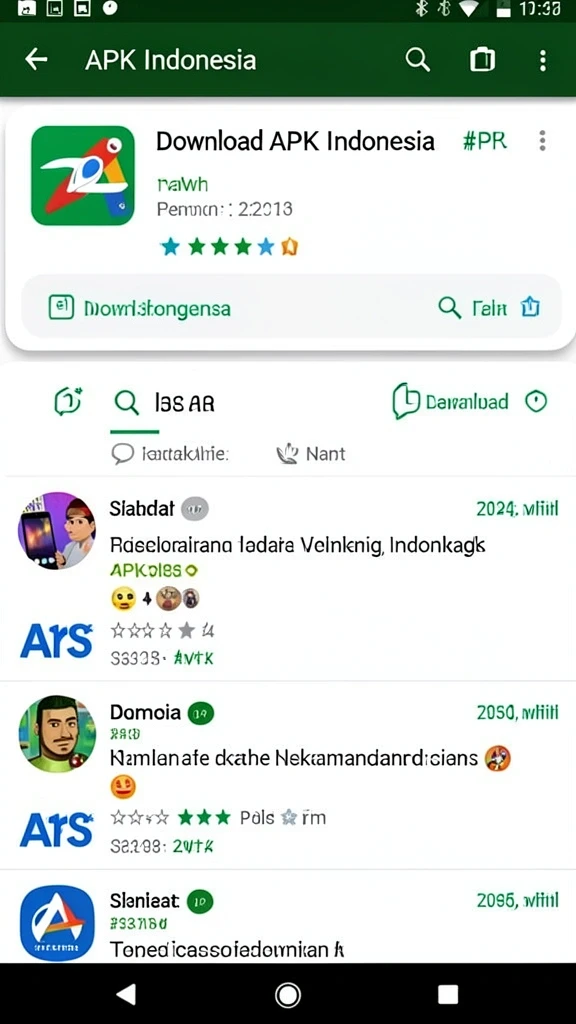
Task: Select the tab with the magnifier icon
Action: 164,404
